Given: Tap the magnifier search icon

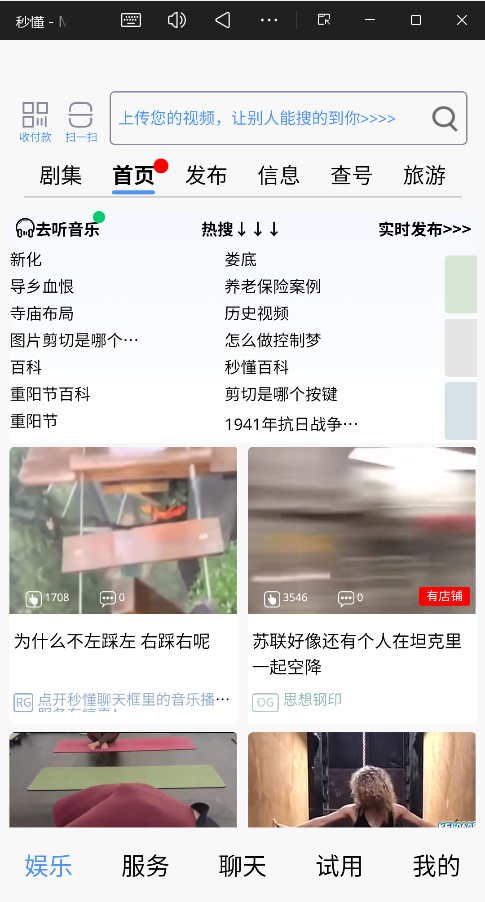Looking at the screenshot, I should click(444, 119).
